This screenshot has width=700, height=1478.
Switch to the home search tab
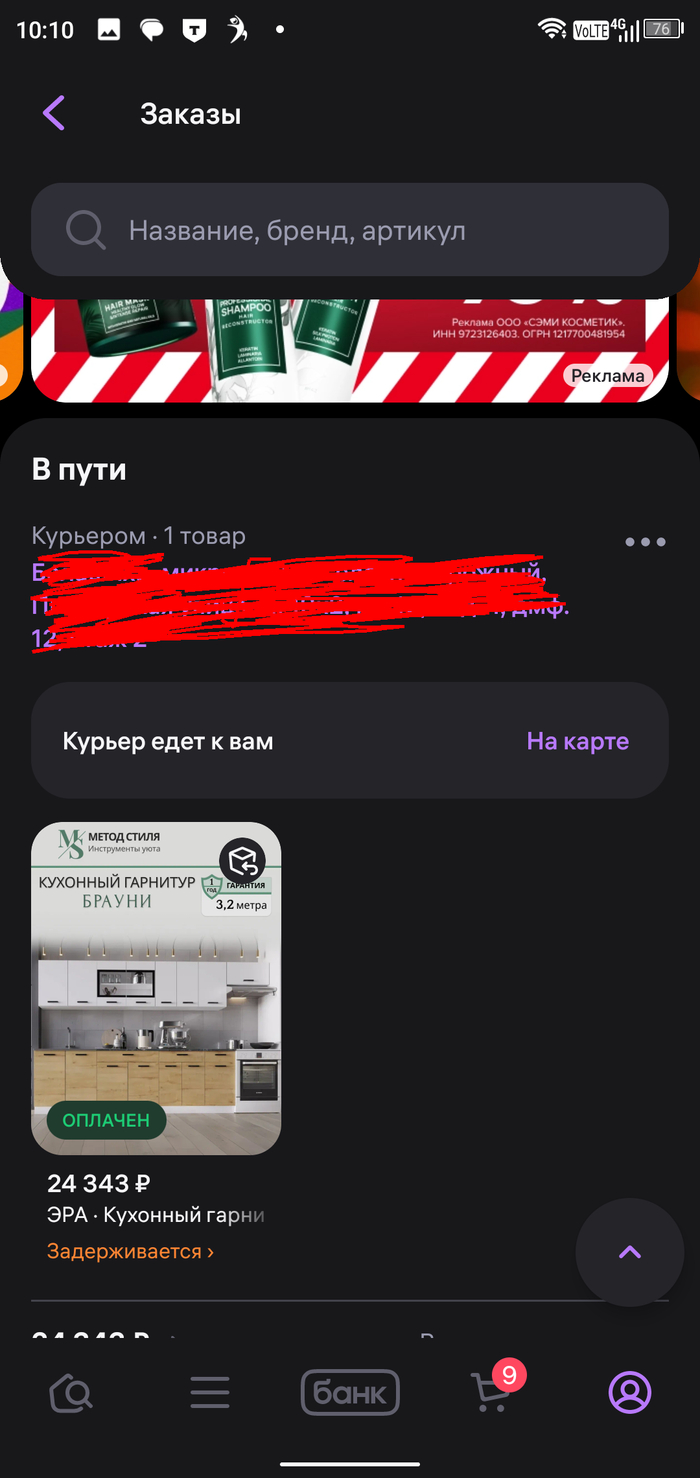tap(70, 1392)
